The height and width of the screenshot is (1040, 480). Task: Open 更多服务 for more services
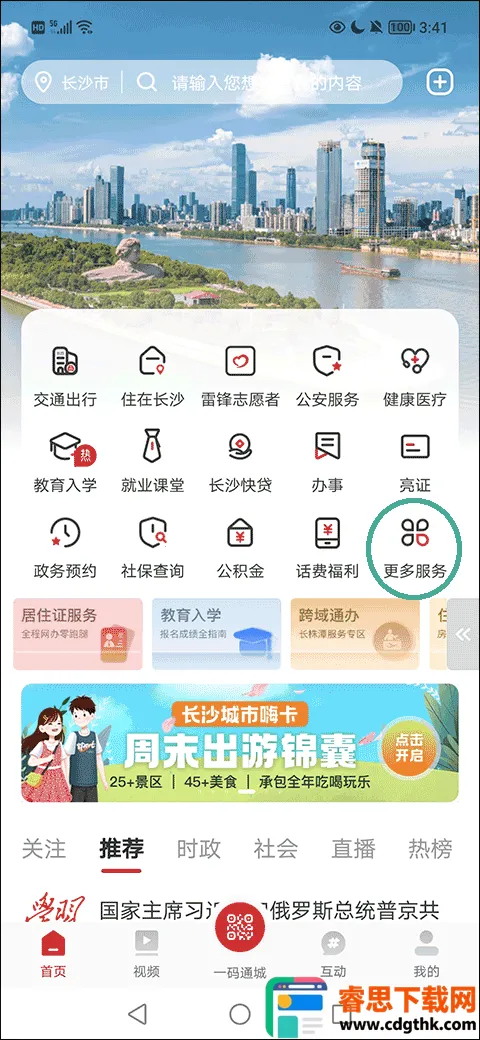click(415, 547)
